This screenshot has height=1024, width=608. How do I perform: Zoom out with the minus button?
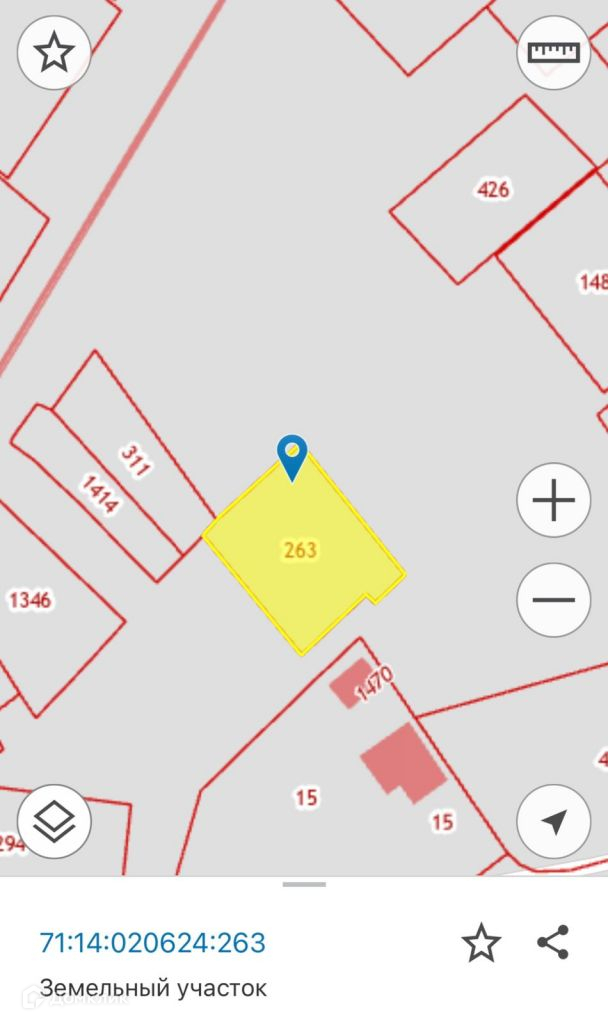click(x=553, y=600)
